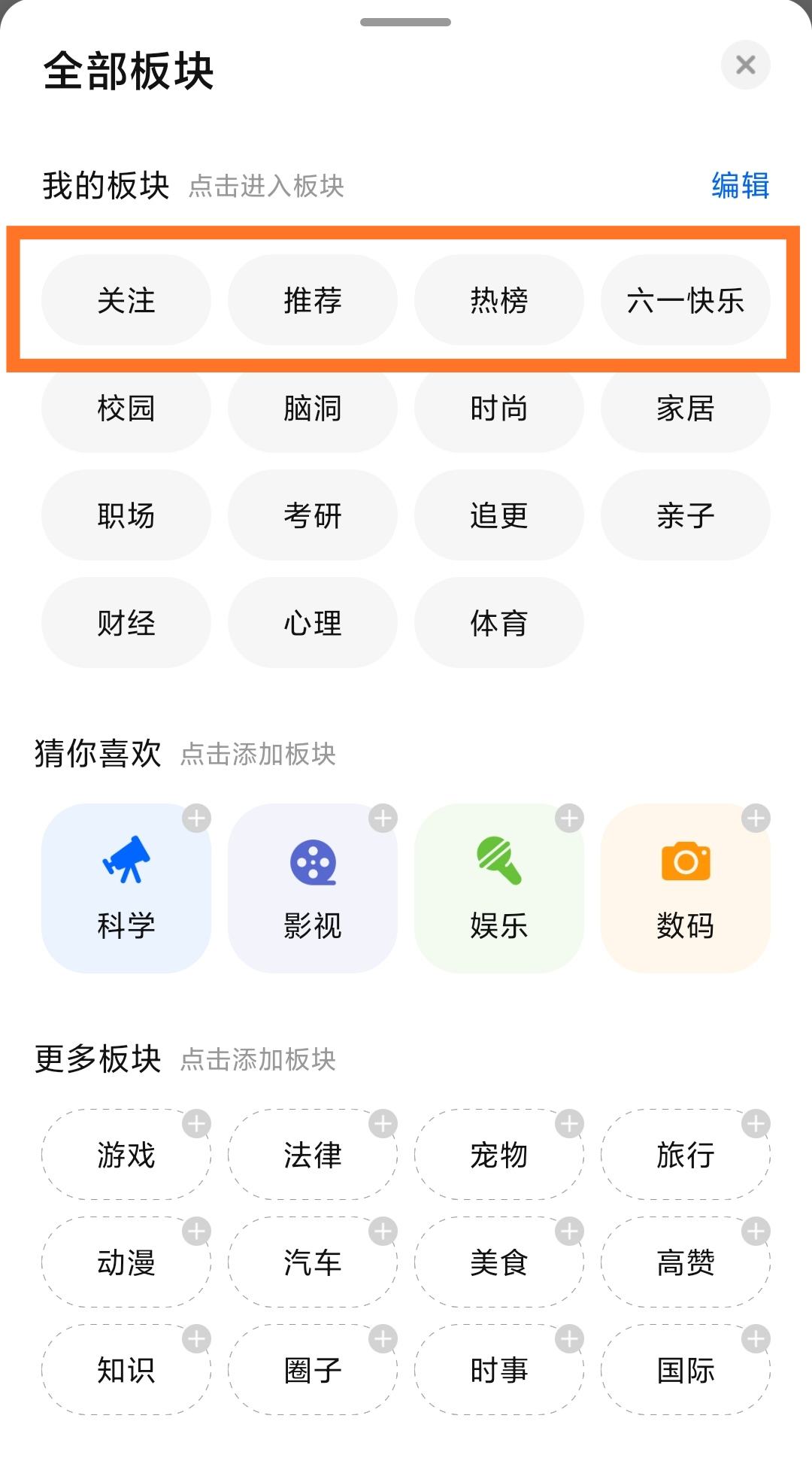Viewport: 812px width, 1467px height.
Task: Select the 脑洞 section
Action: 313,409
